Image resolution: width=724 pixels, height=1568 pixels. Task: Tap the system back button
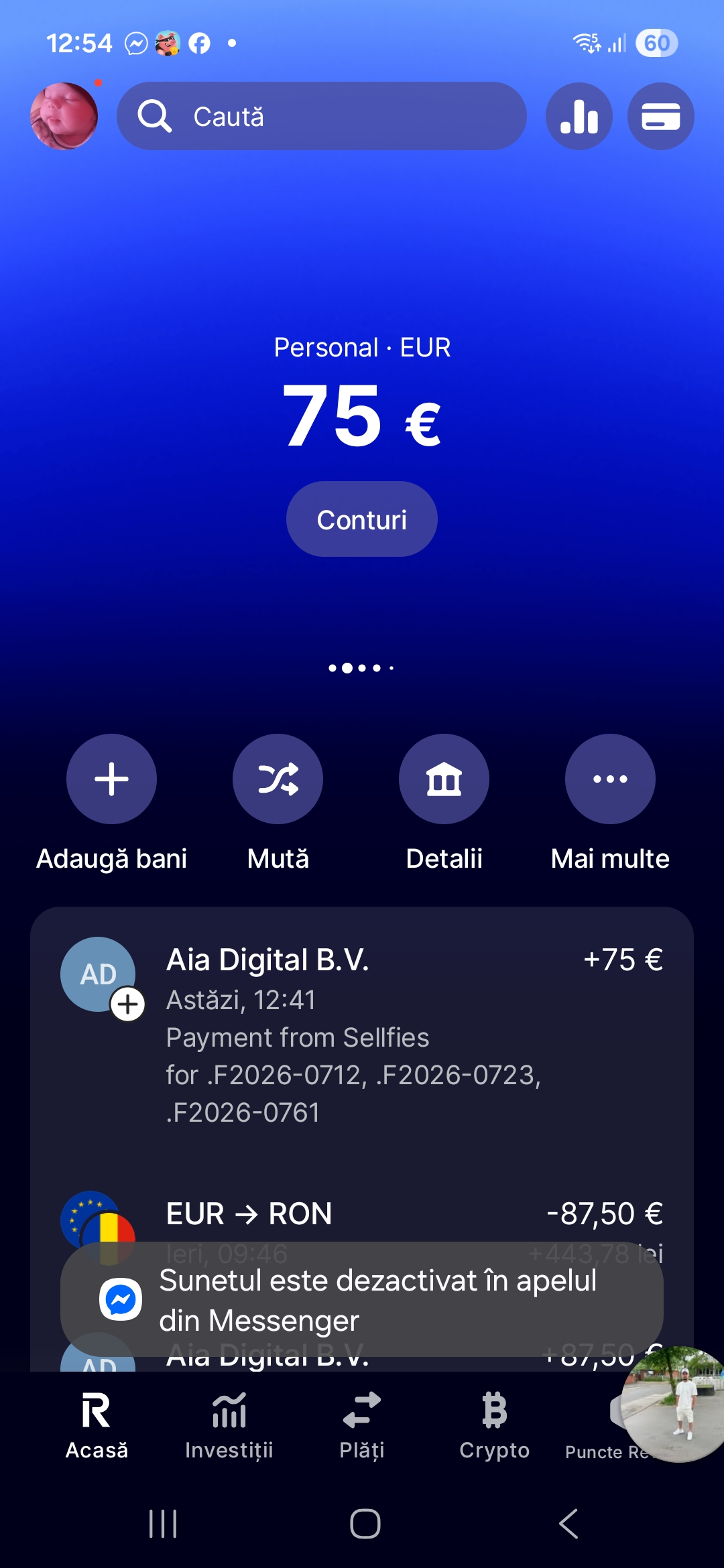click(x=568, y=1524)
